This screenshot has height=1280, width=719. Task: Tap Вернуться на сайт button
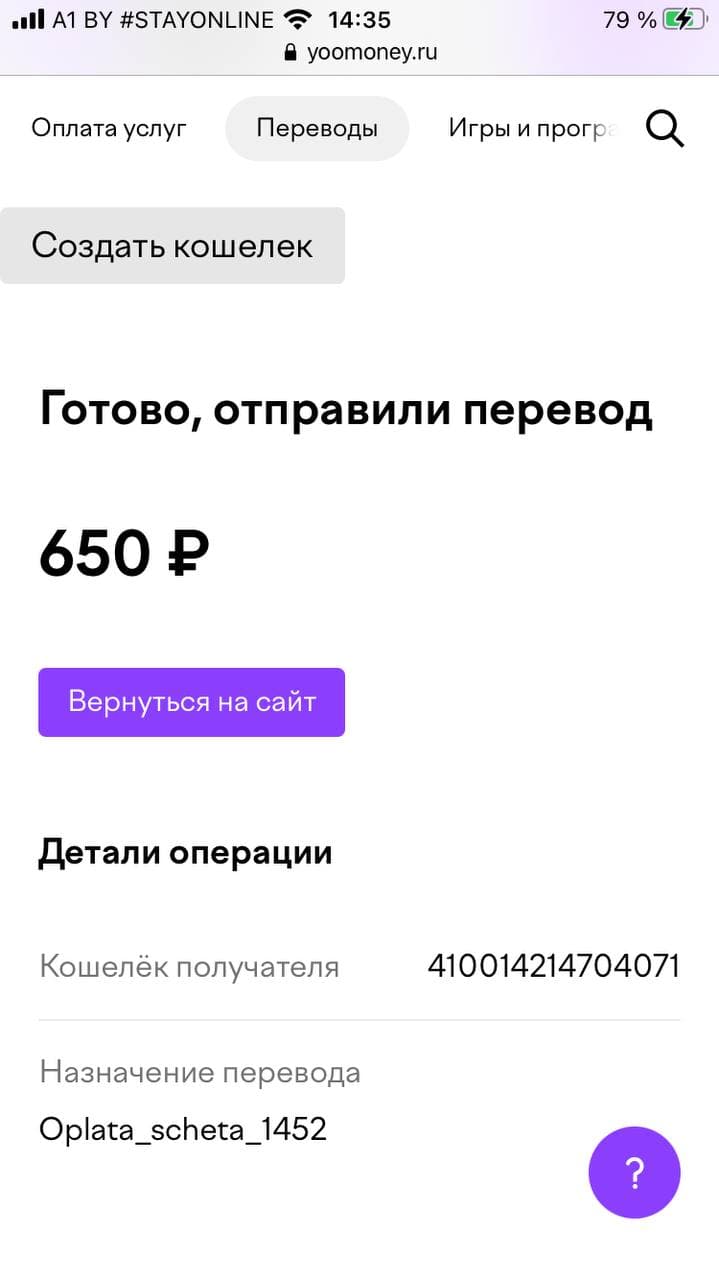pyautogui.click(x=192, y=702)
